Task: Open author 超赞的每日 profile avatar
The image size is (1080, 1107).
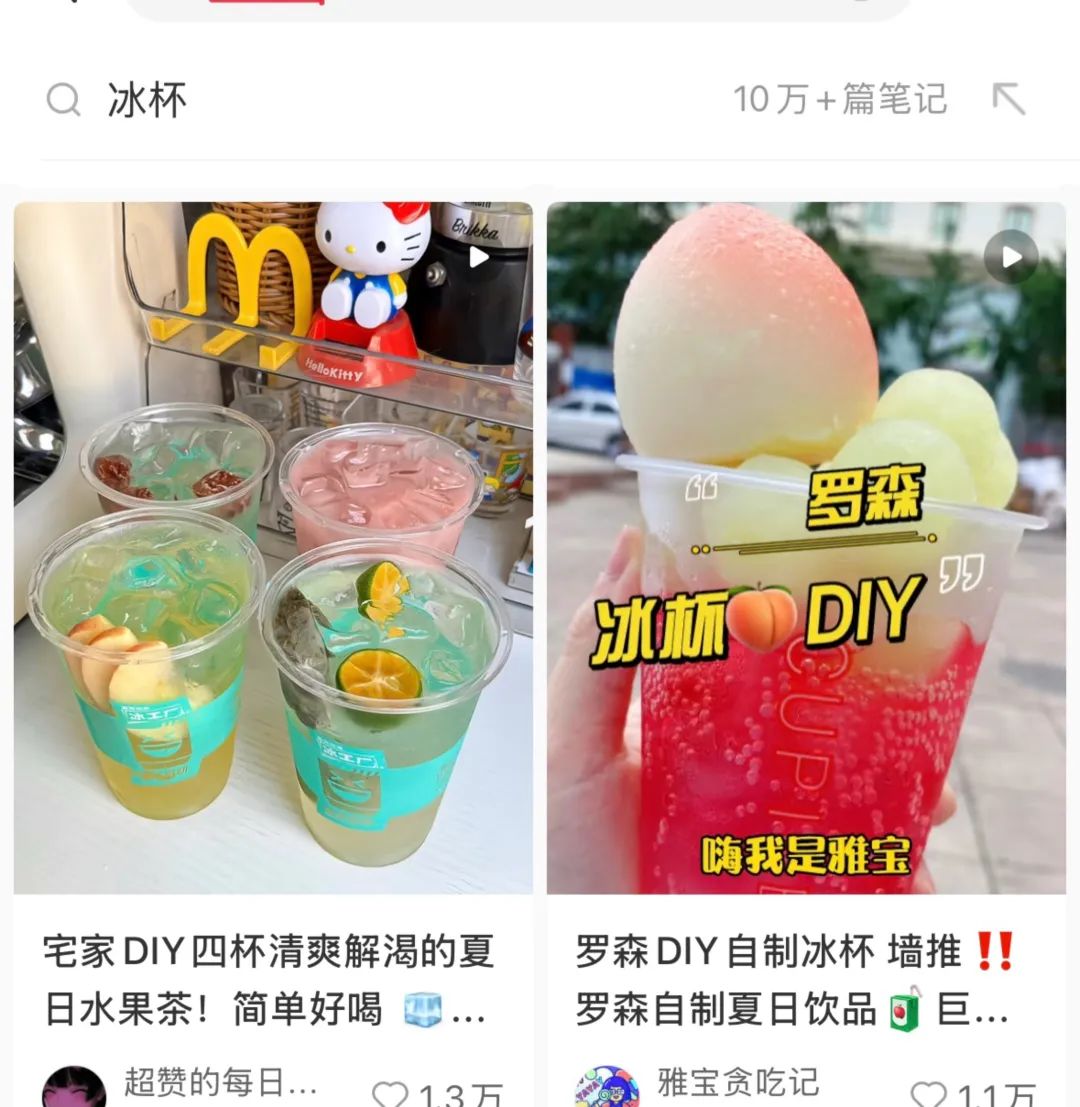Action: click(x=74, y=1090)
